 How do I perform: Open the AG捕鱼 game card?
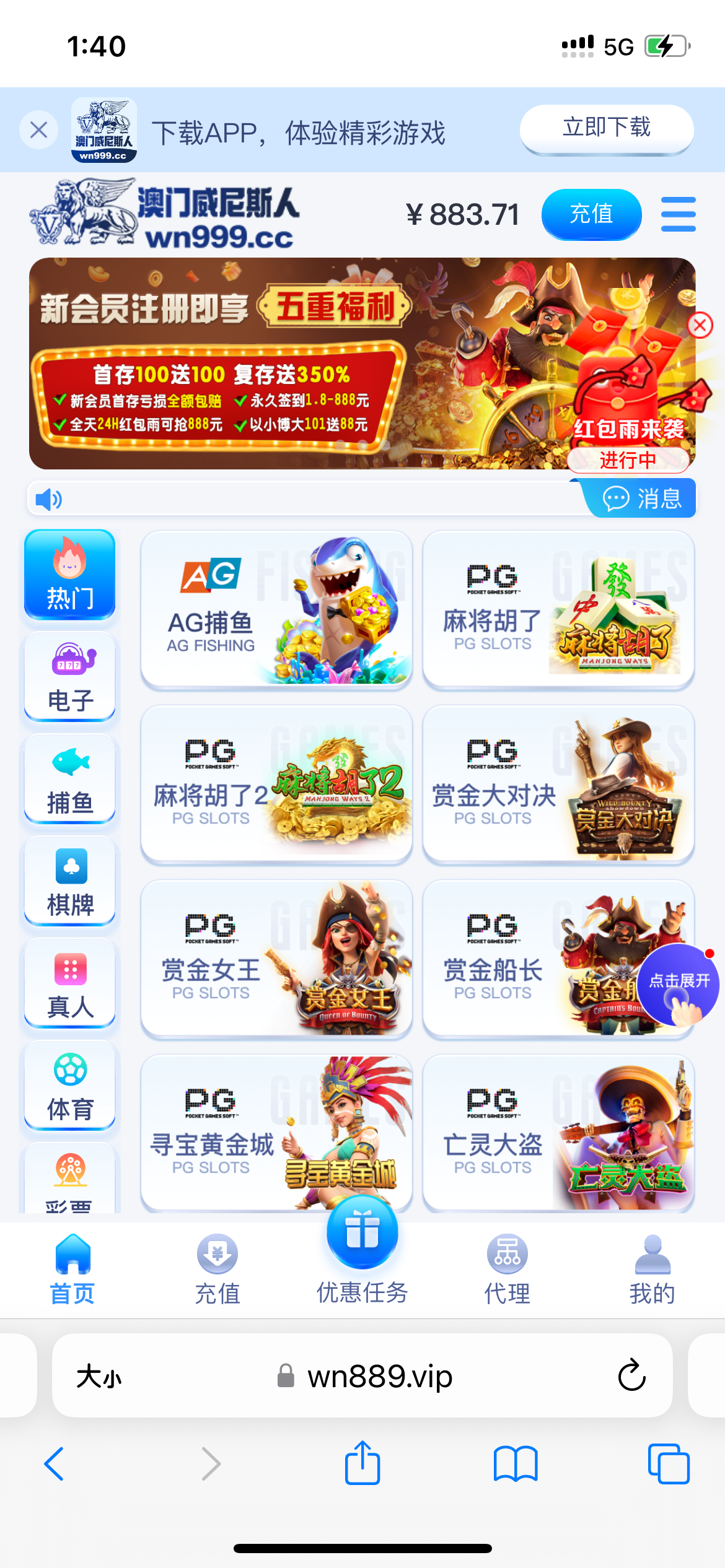click(x=276, y=609)
